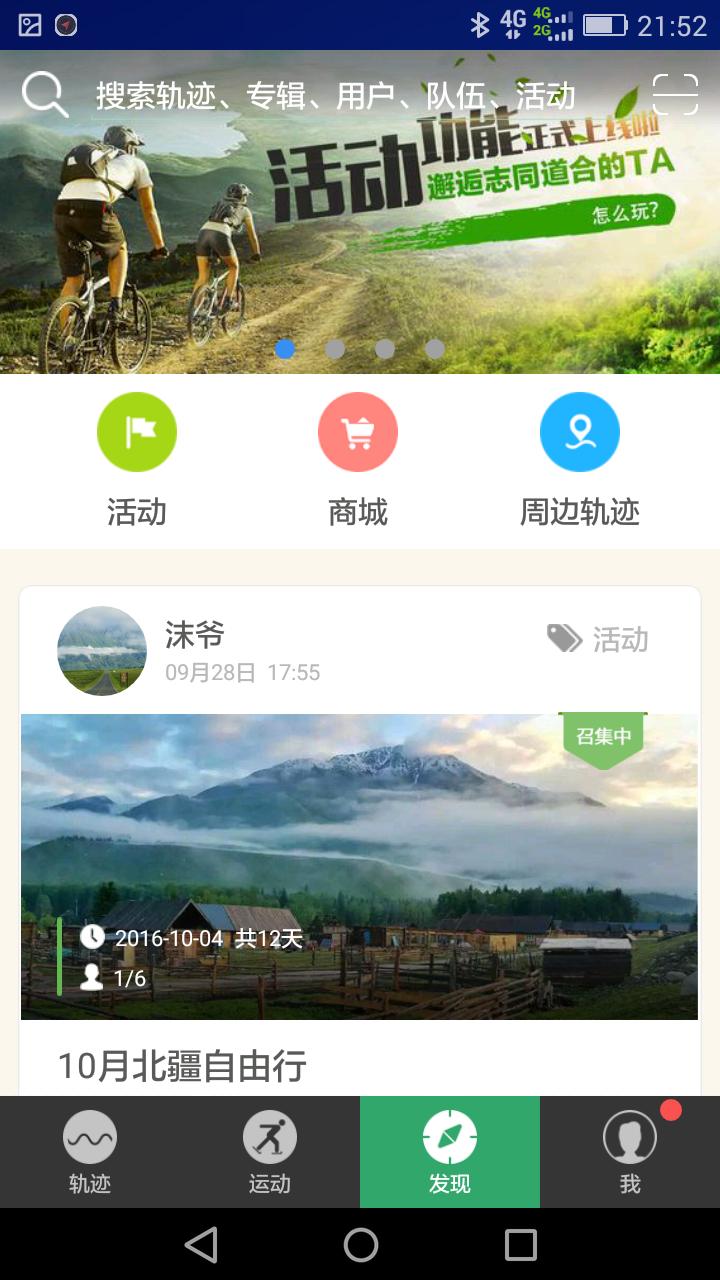Viewport: 720px width, 1280px height.
Task: Switch to the 轨迹 tab
Action: coord(89,1152)
